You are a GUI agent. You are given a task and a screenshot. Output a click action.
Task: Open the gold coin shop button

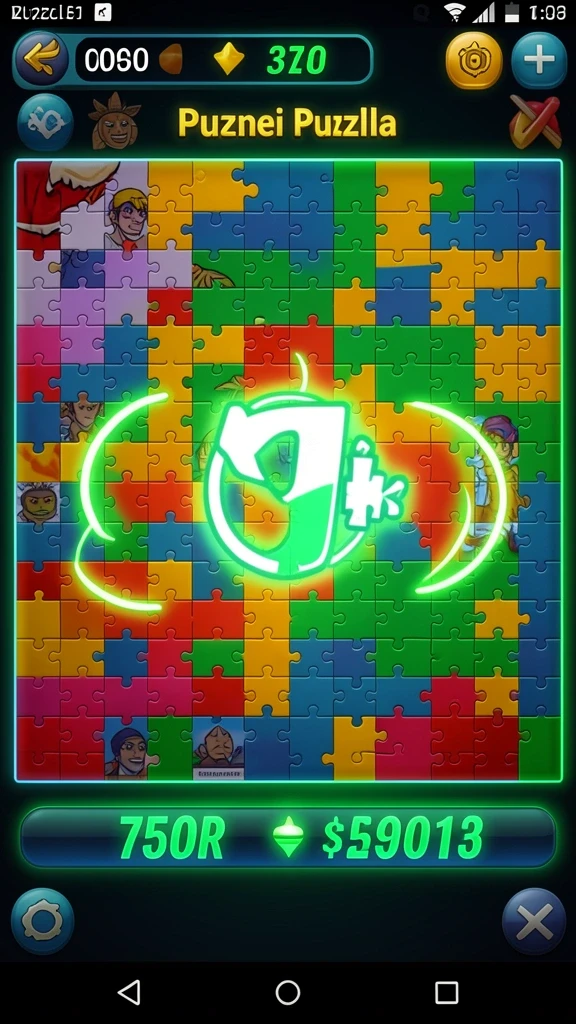click(474, 61)
